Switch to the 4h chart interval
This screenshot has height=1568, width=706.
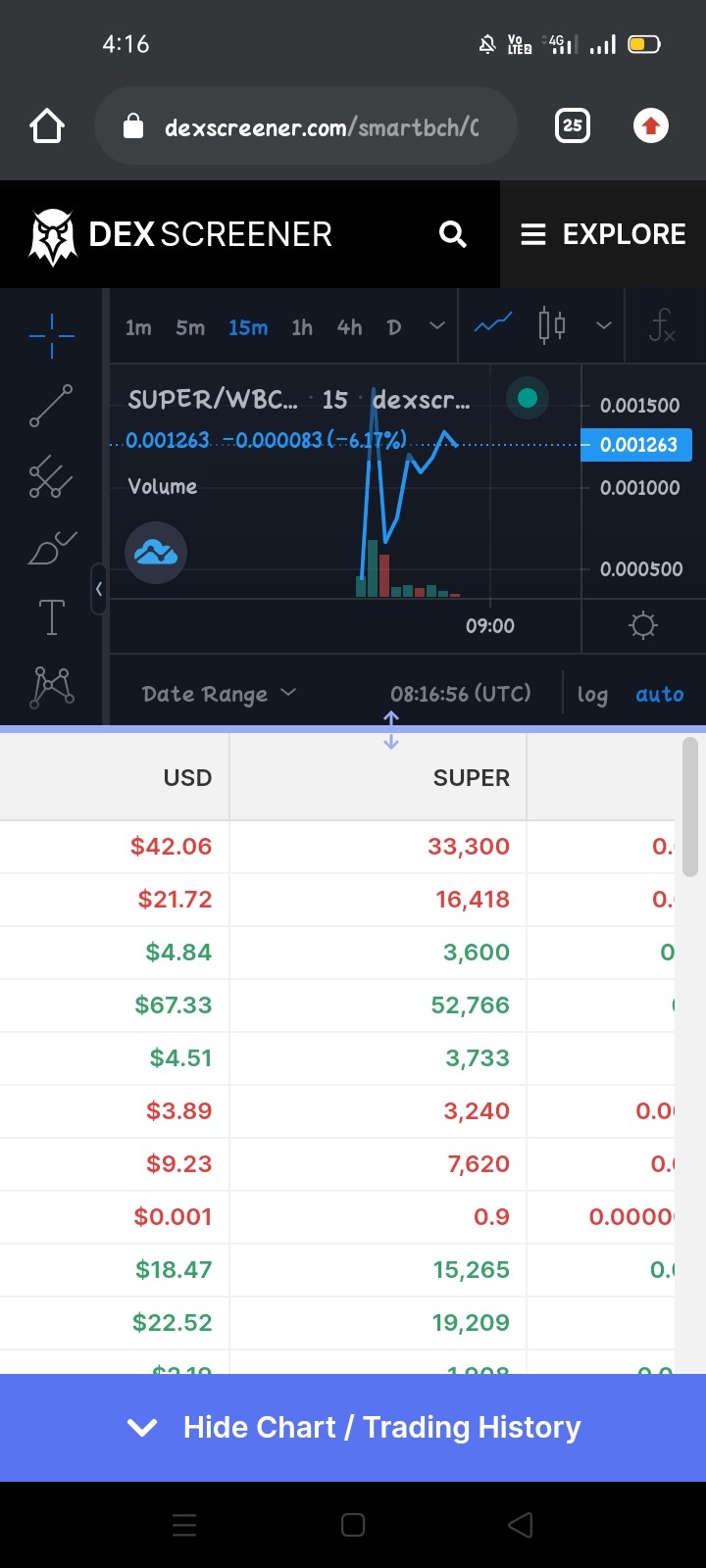(349, 327)
